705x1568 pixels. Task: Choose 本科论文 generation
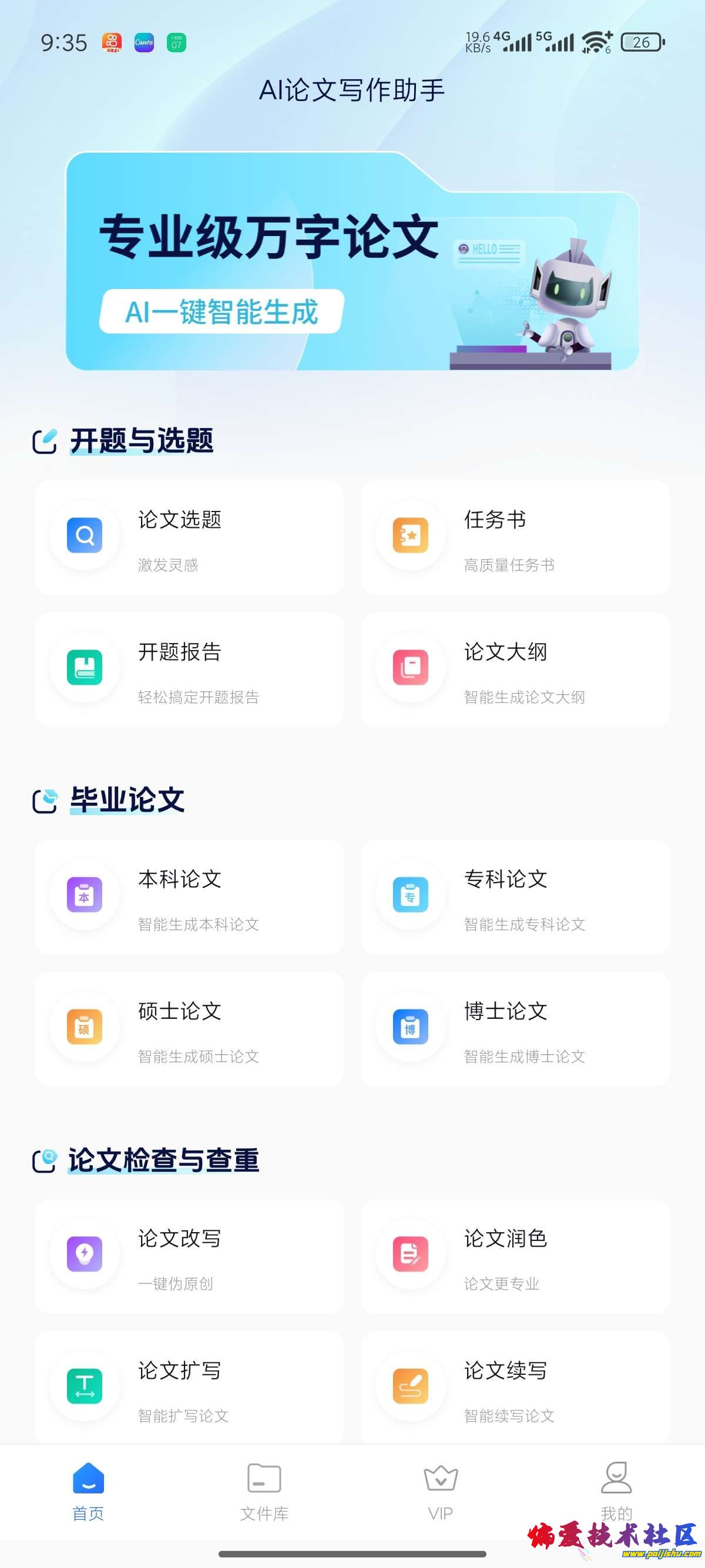[x=189, y=897]
